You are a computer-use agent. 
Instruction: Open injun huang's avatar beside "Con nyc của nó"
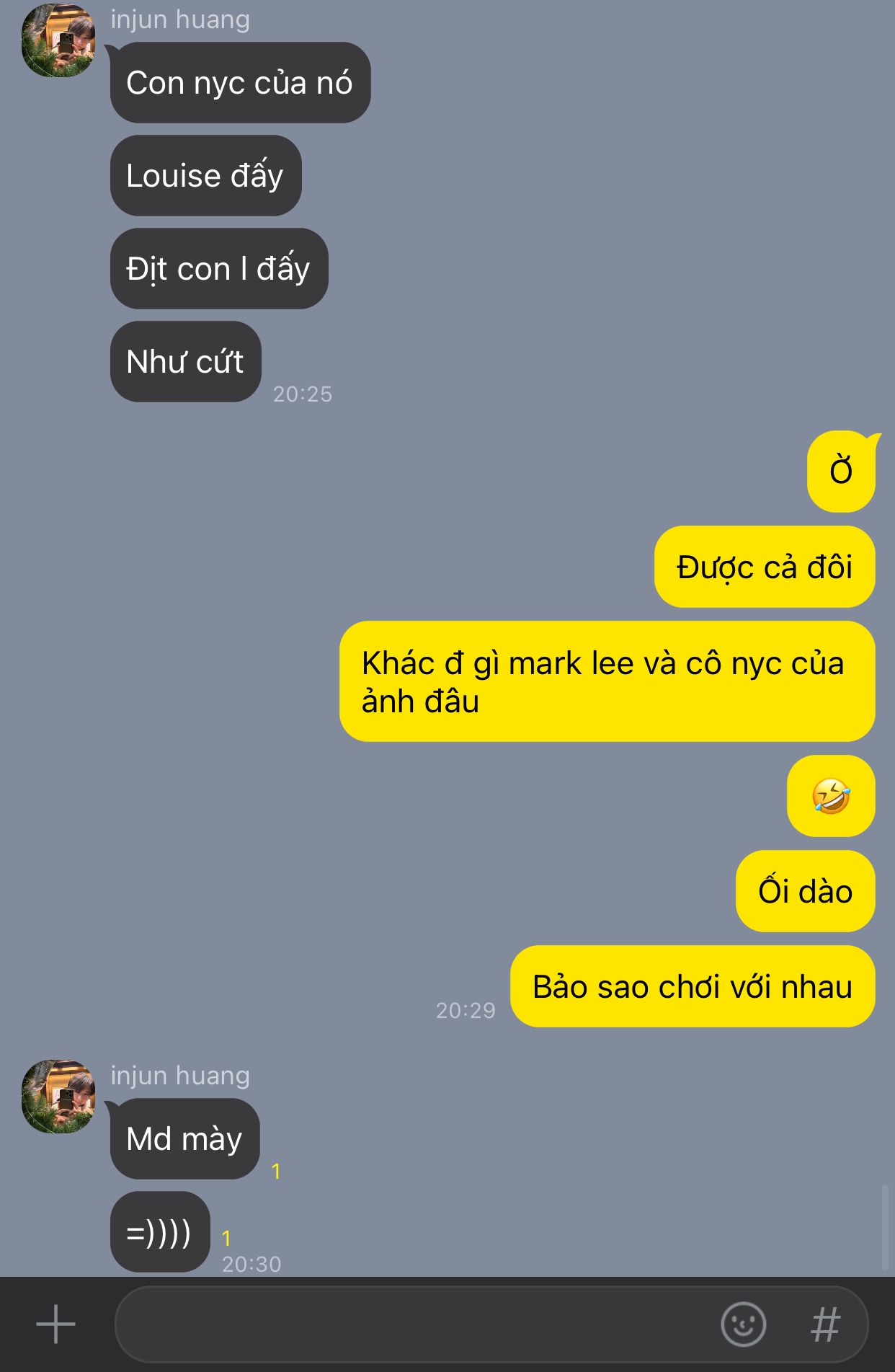tap(58, 40)
